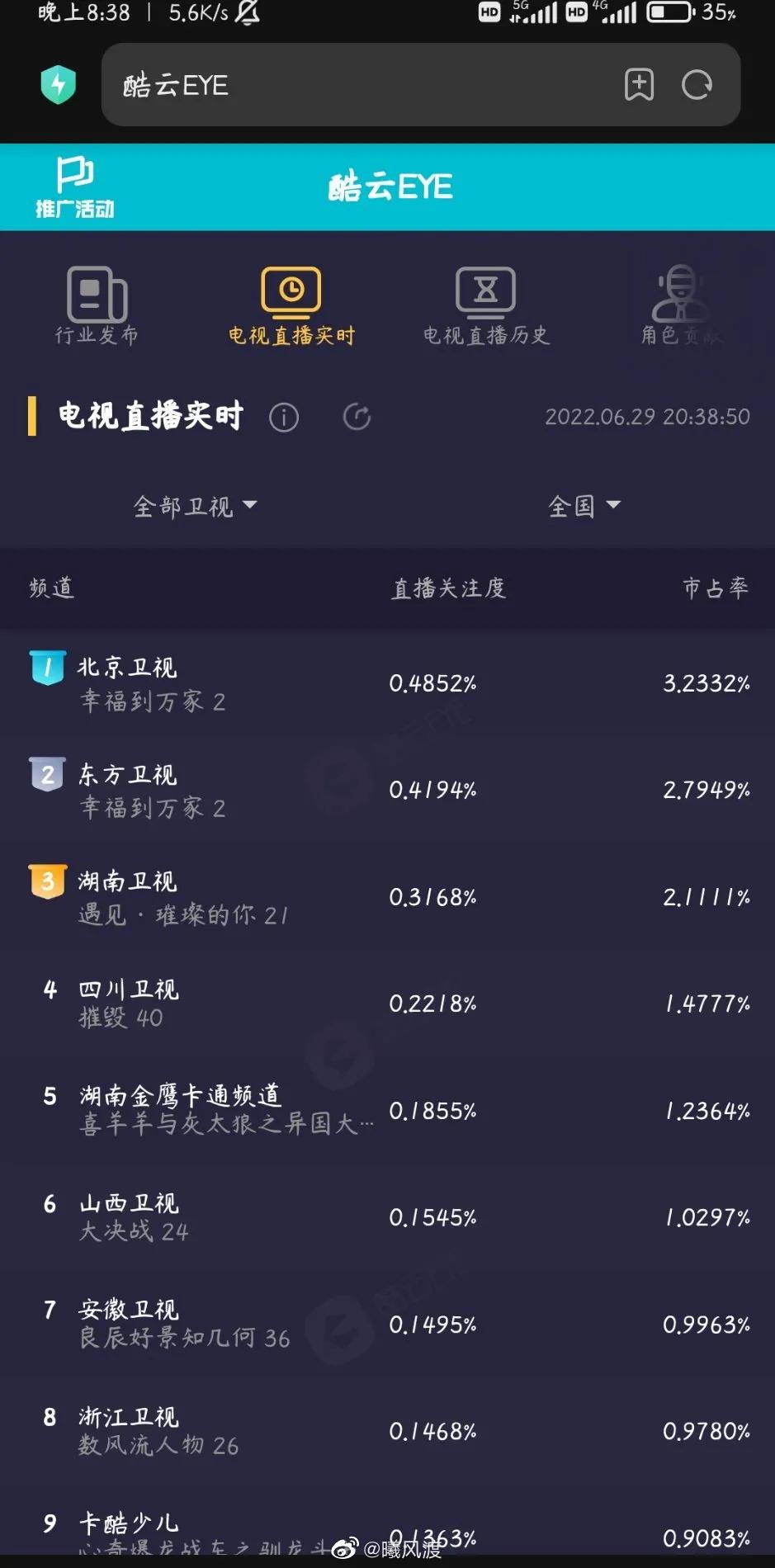Expand the 全国 region dropdown
Image resolution: width=775 pixels, height=1568 pixels.
pos(584,506)
